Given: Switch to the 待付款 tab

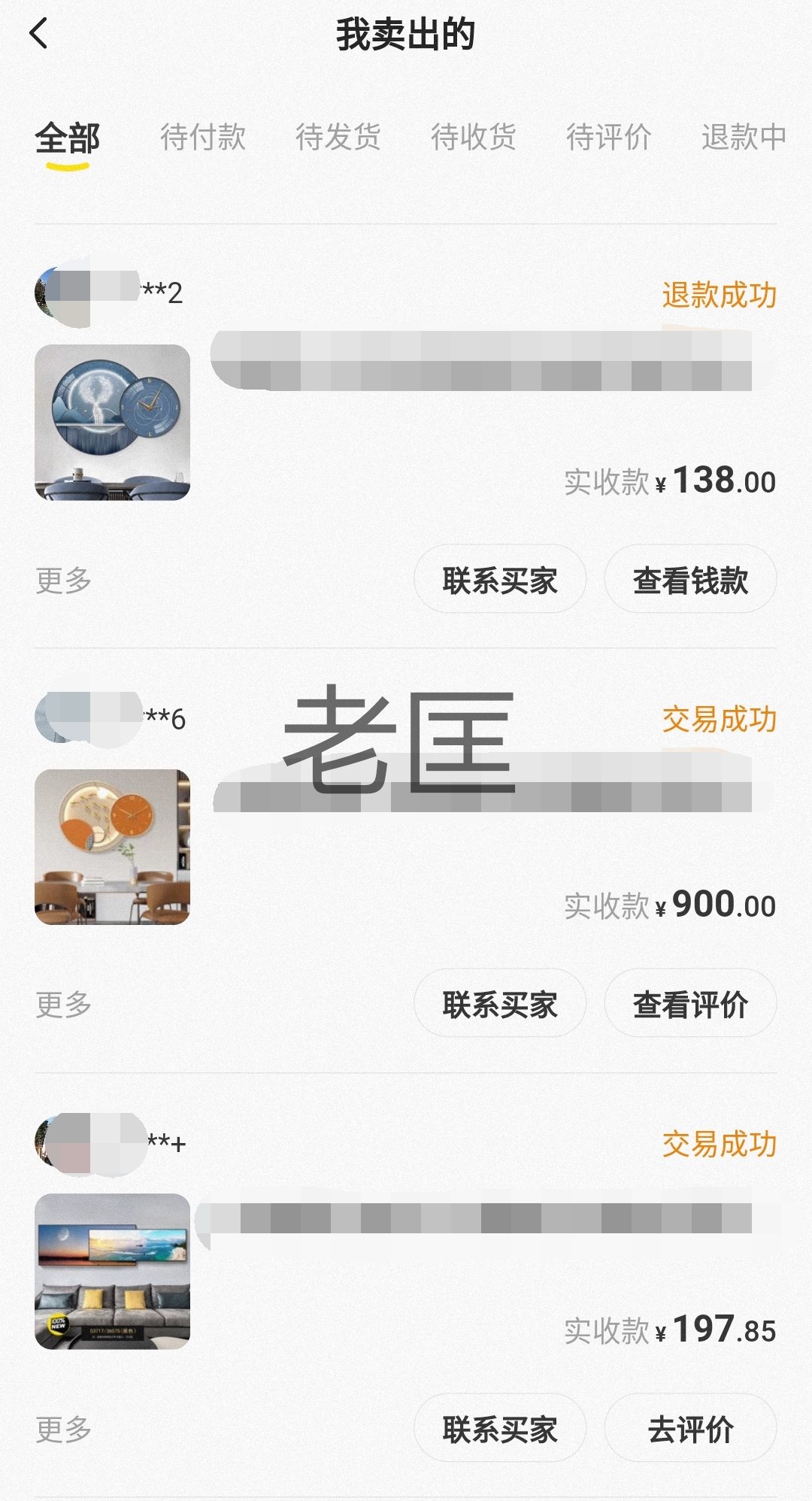Looking at the screenshot, I should [201, 137].
